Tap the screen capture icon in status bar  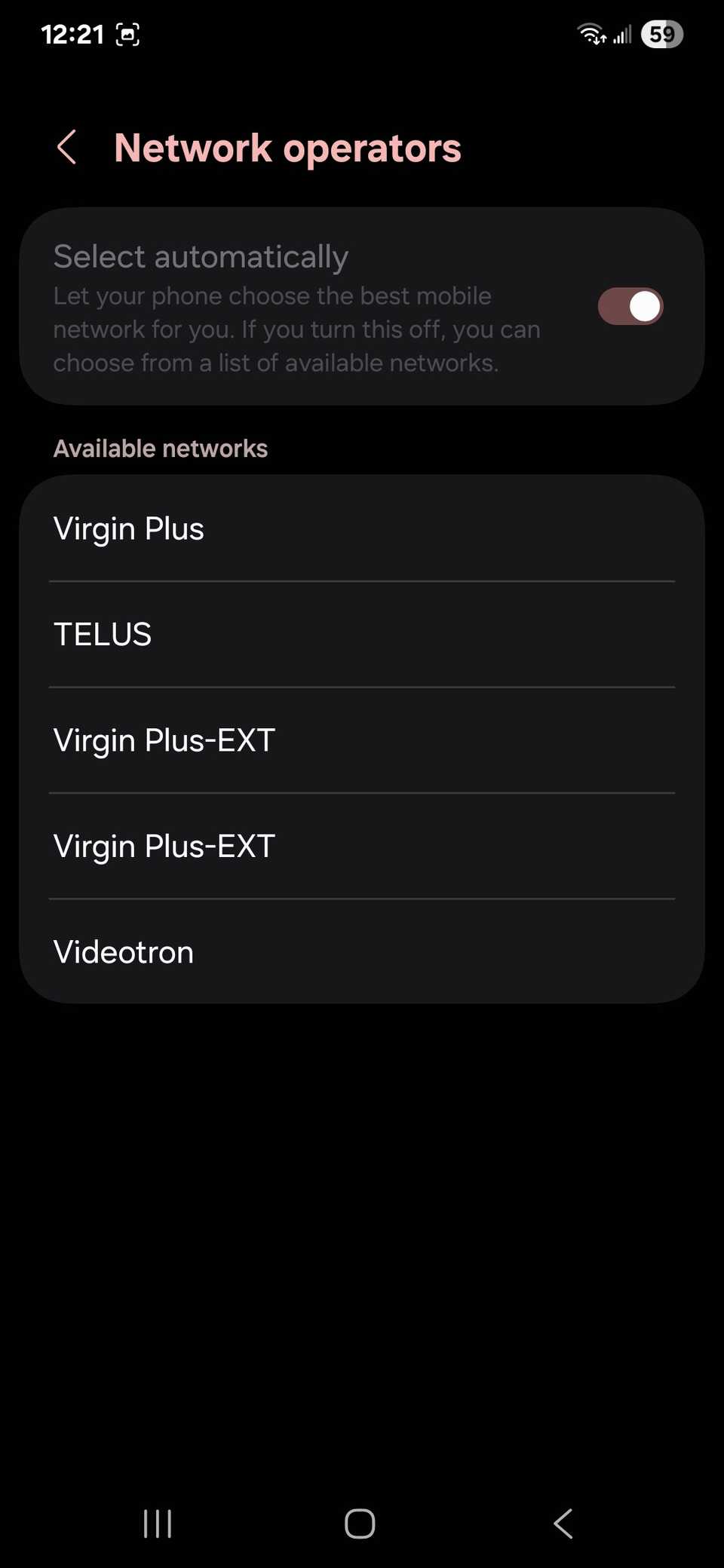(127, 34)
